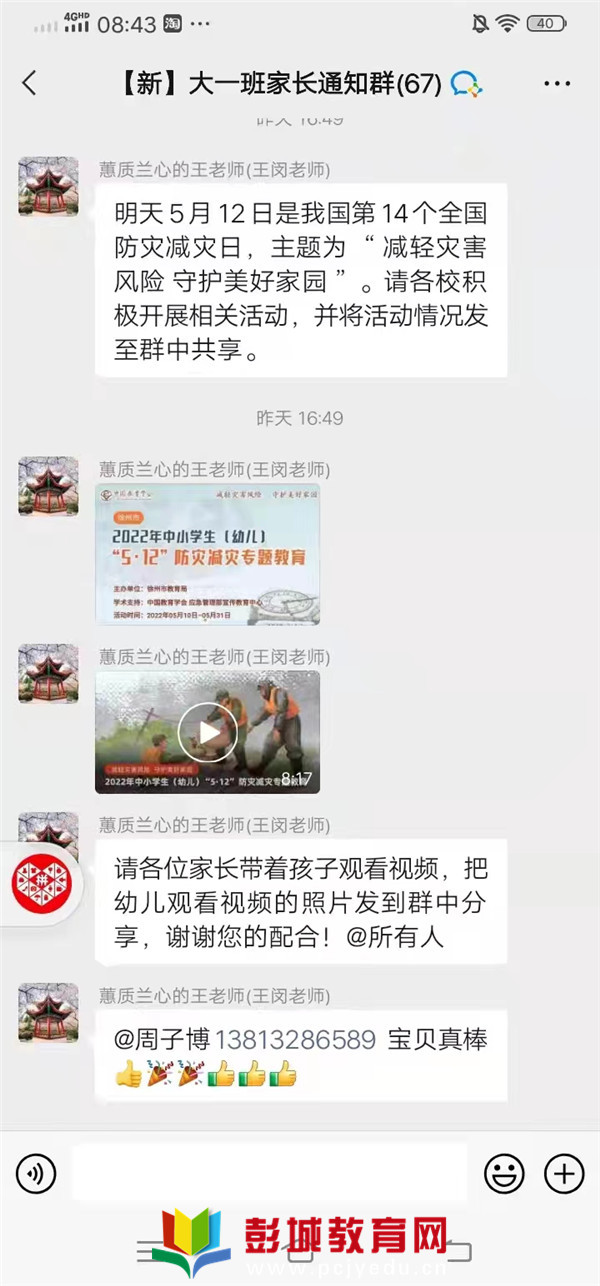Play the 8:17 disaster prevention video
Screen dimensions: 600x1286
point(208,732)
